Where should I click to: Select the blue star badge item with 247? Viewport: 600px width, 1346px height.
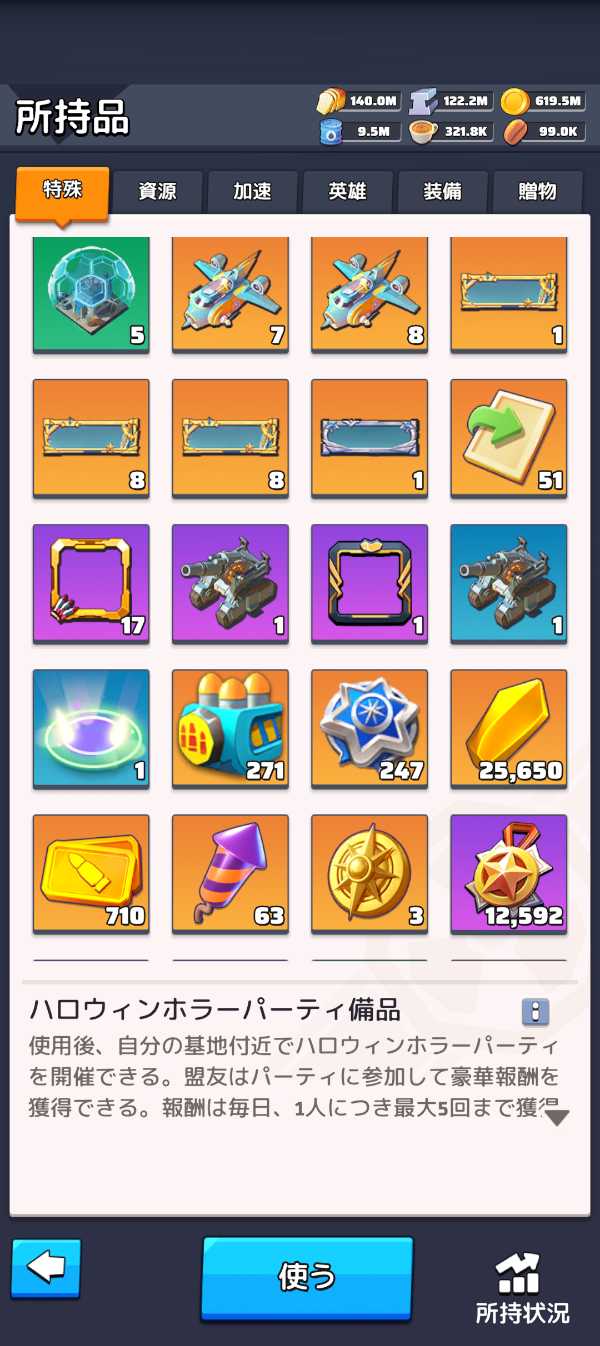coord(369,727)
